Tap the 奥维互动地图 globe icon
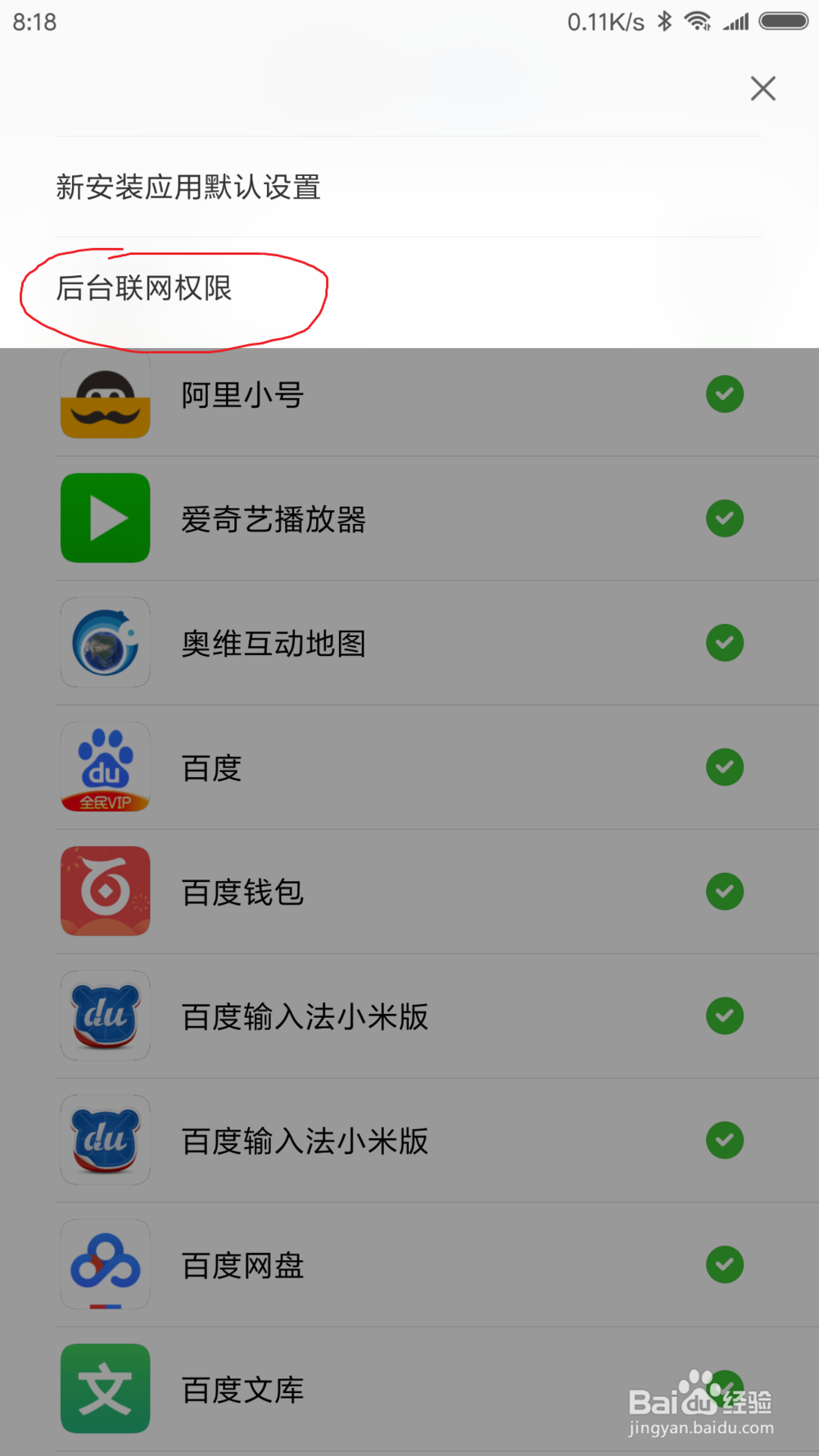 coord(105,643)
